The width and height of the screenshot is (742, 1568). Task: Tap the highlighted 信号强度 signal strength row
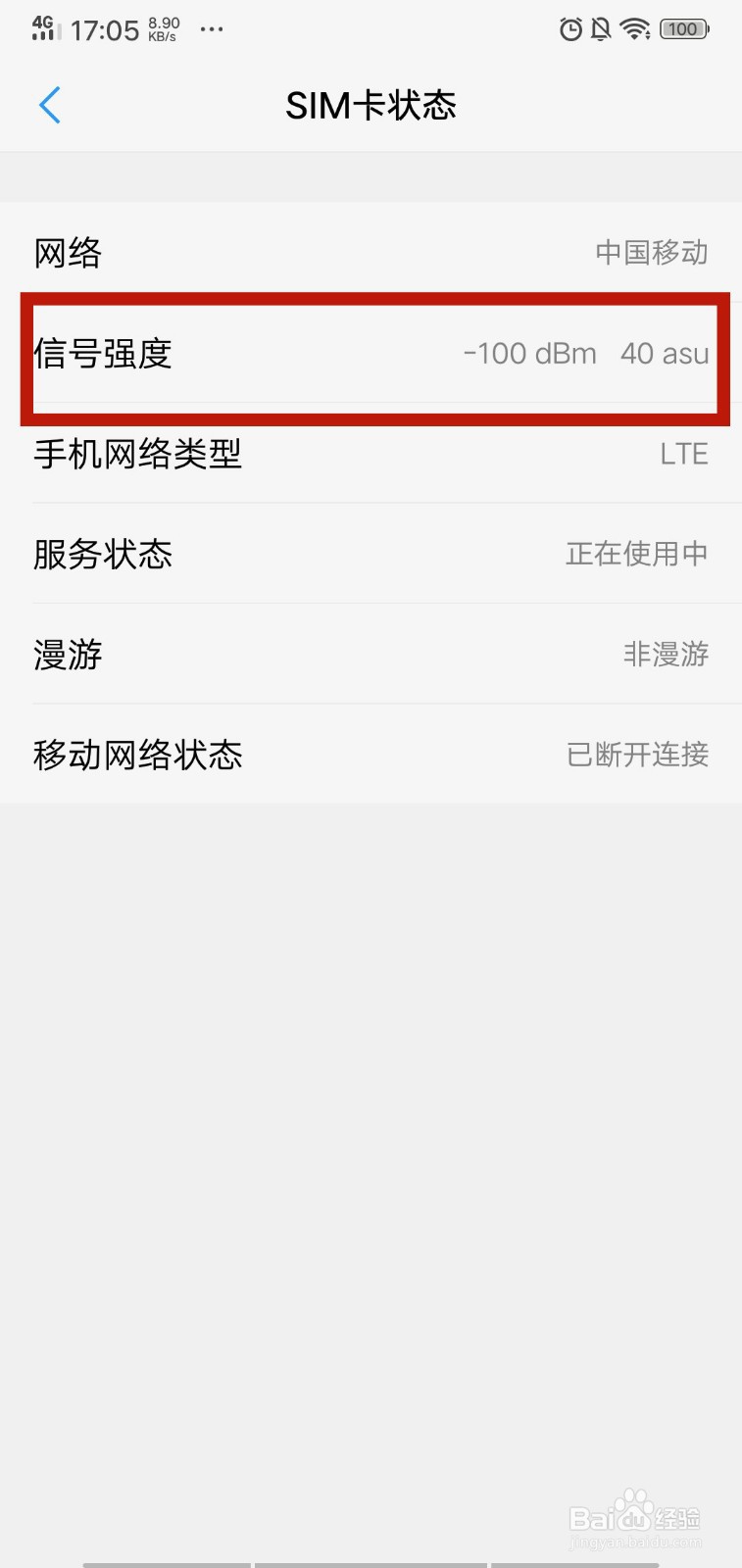[x=371, y=354]
